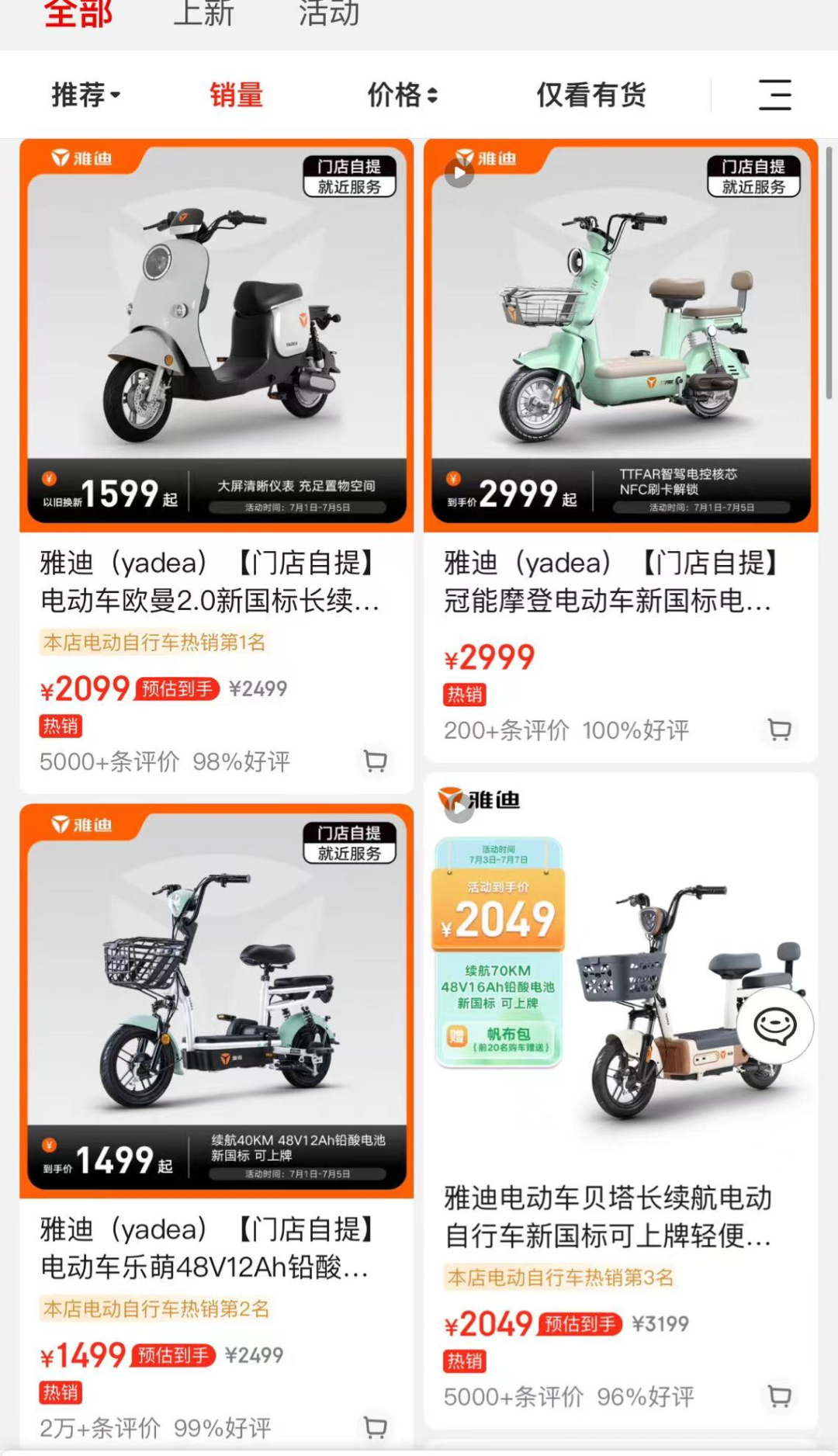Switch to the 上新 tab

click(x=203, y=14)
